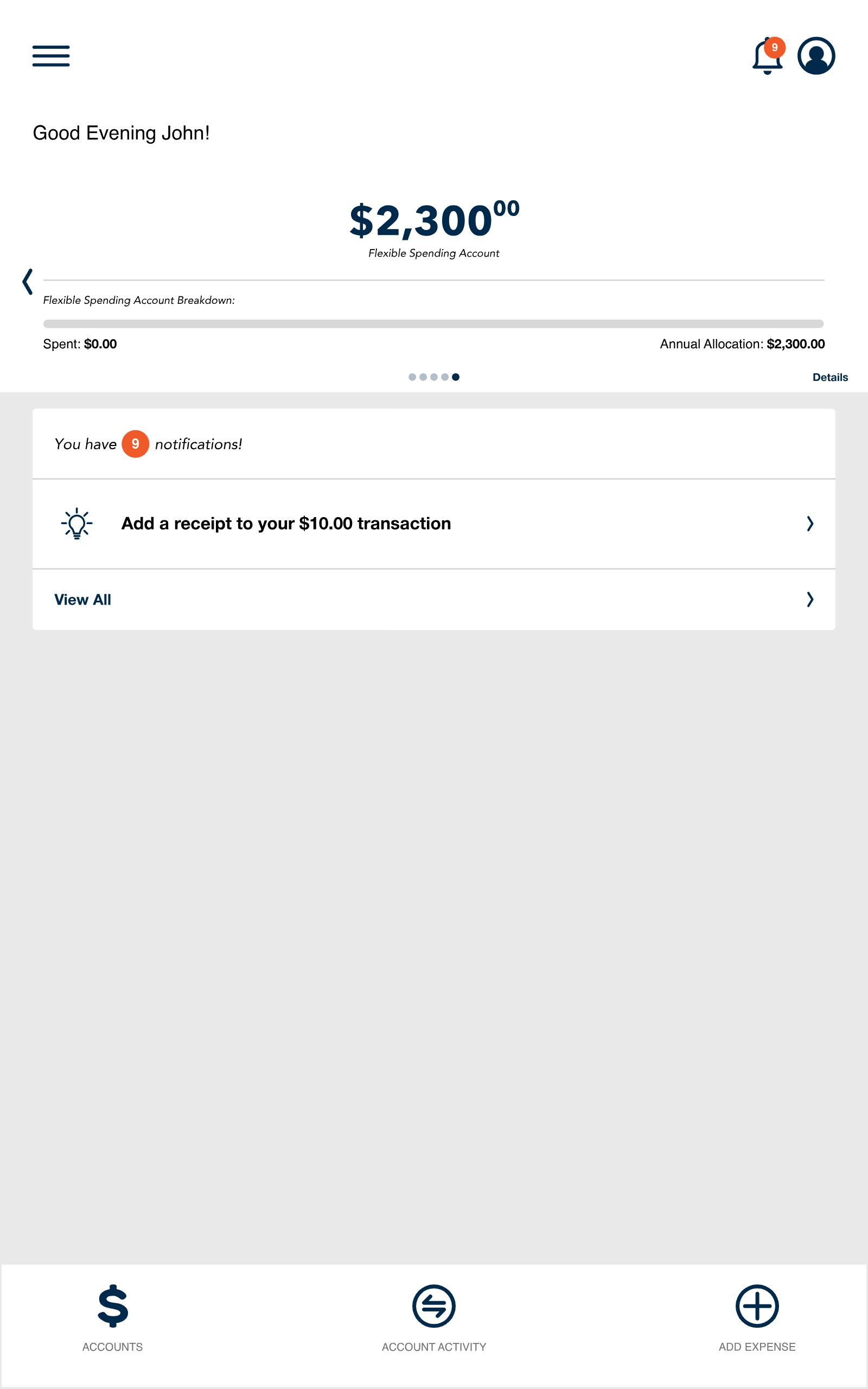Viewport: 868px width, 1389px height.
Task: View All notifications
Action: (x=433, y=599)
